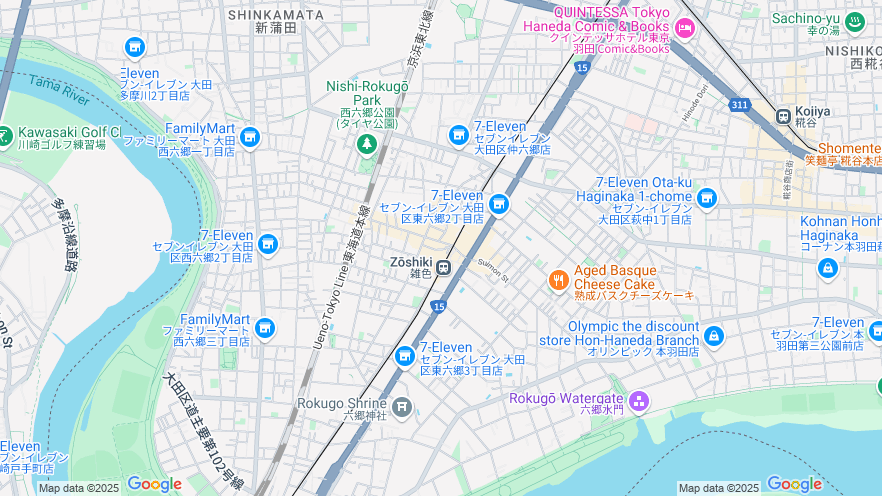This screenshot has width=882, height=496.
Task: Tap the FamilyMart 西六郷一丁目店 marker
Action: tap(250, 136)
